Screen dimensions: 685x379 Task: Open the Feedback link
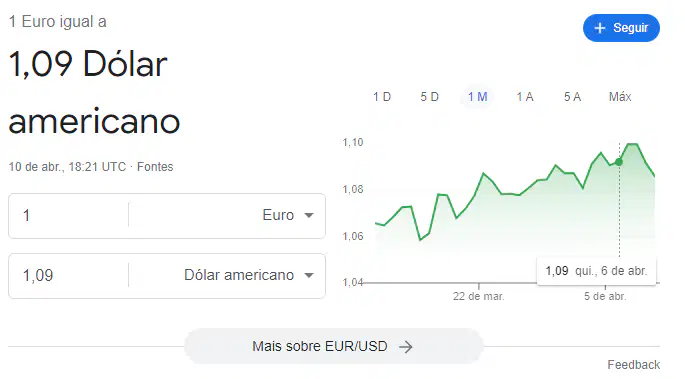coord(633,365)
